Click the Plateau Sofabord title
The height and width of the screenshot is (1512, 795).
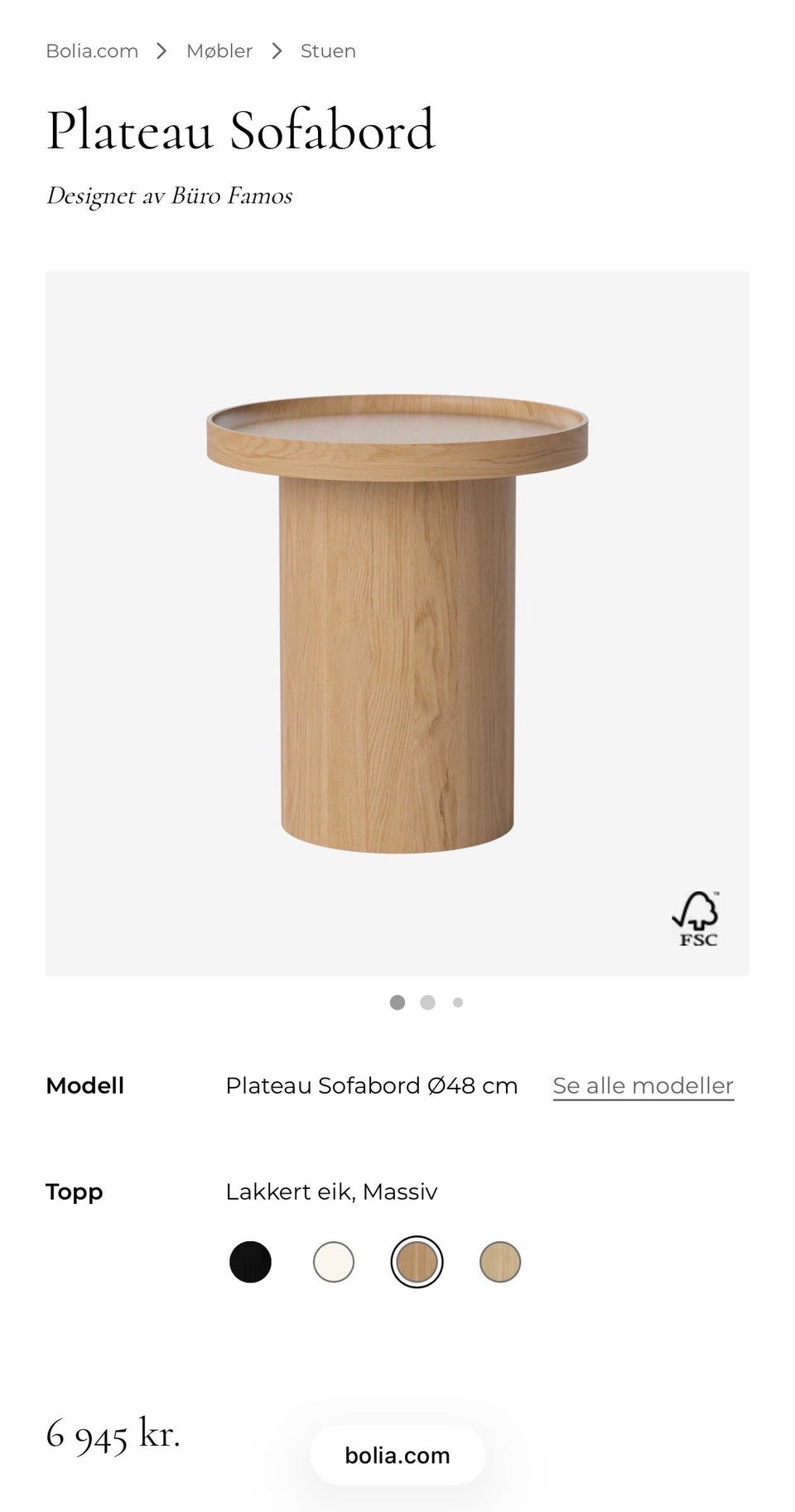click(x=241, y=130)
